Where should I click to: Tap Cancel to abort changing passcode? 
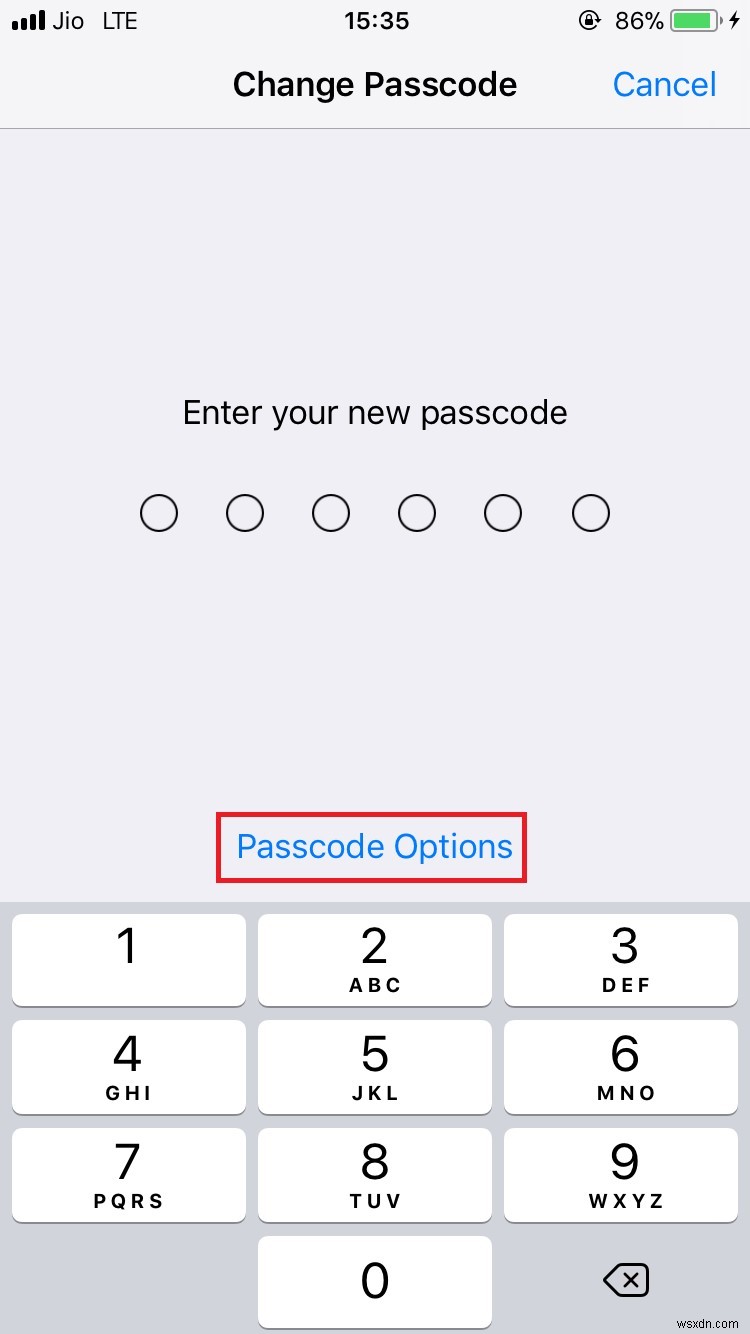[x=664, y=85]
